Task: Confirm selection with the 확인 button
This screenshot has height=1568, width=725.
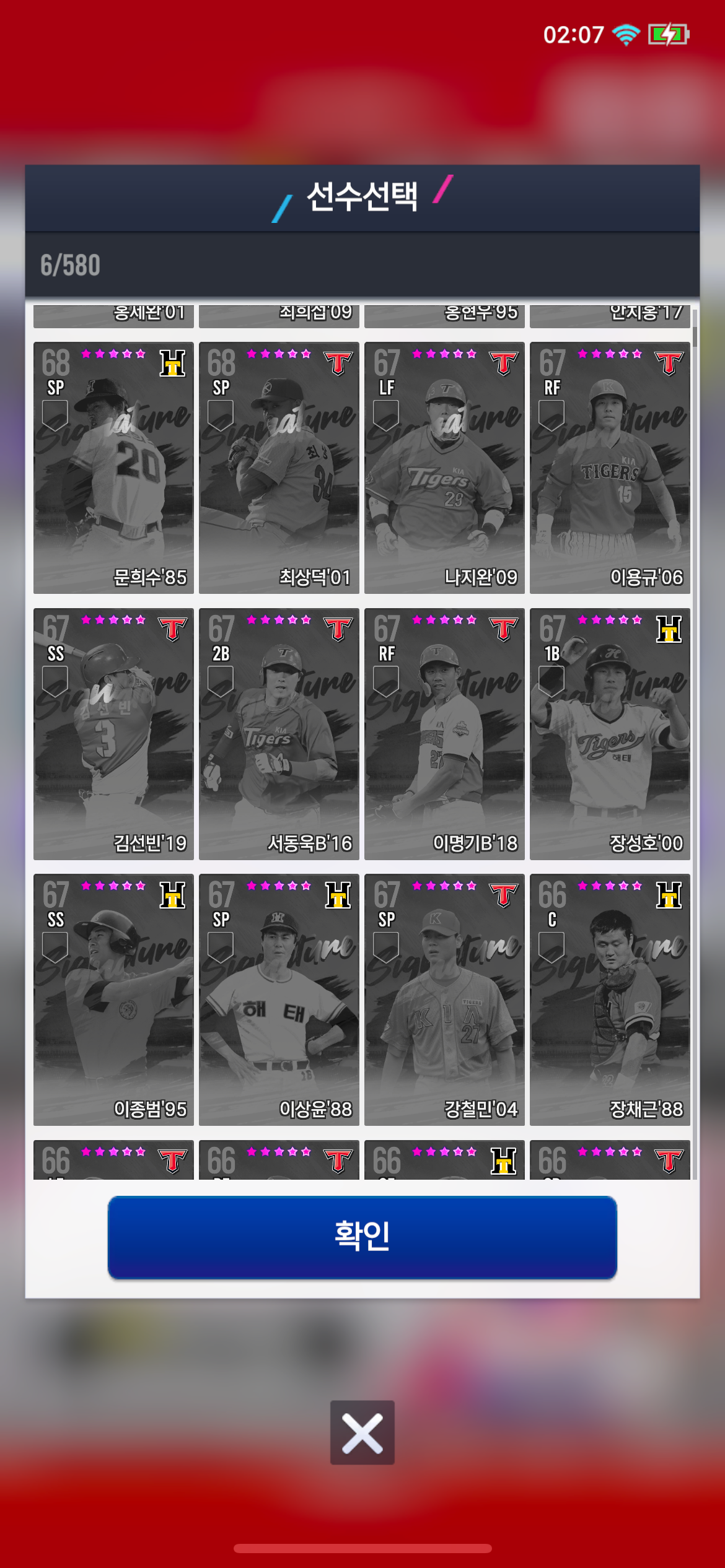Action: [x=362, y=1237]
